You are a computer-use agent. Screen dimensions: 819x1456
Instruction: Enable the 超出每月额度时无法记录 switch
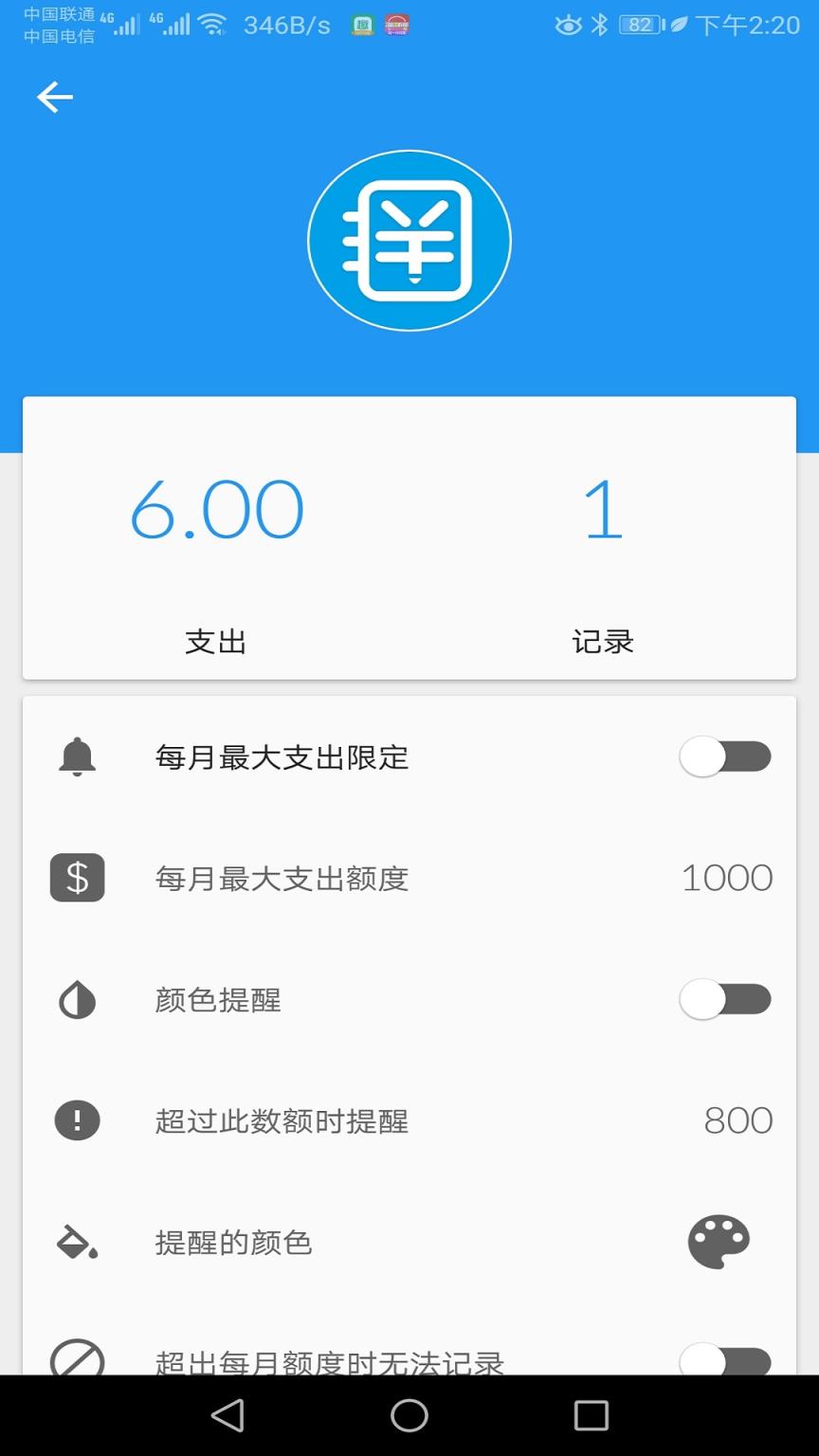click(725, 1357)
